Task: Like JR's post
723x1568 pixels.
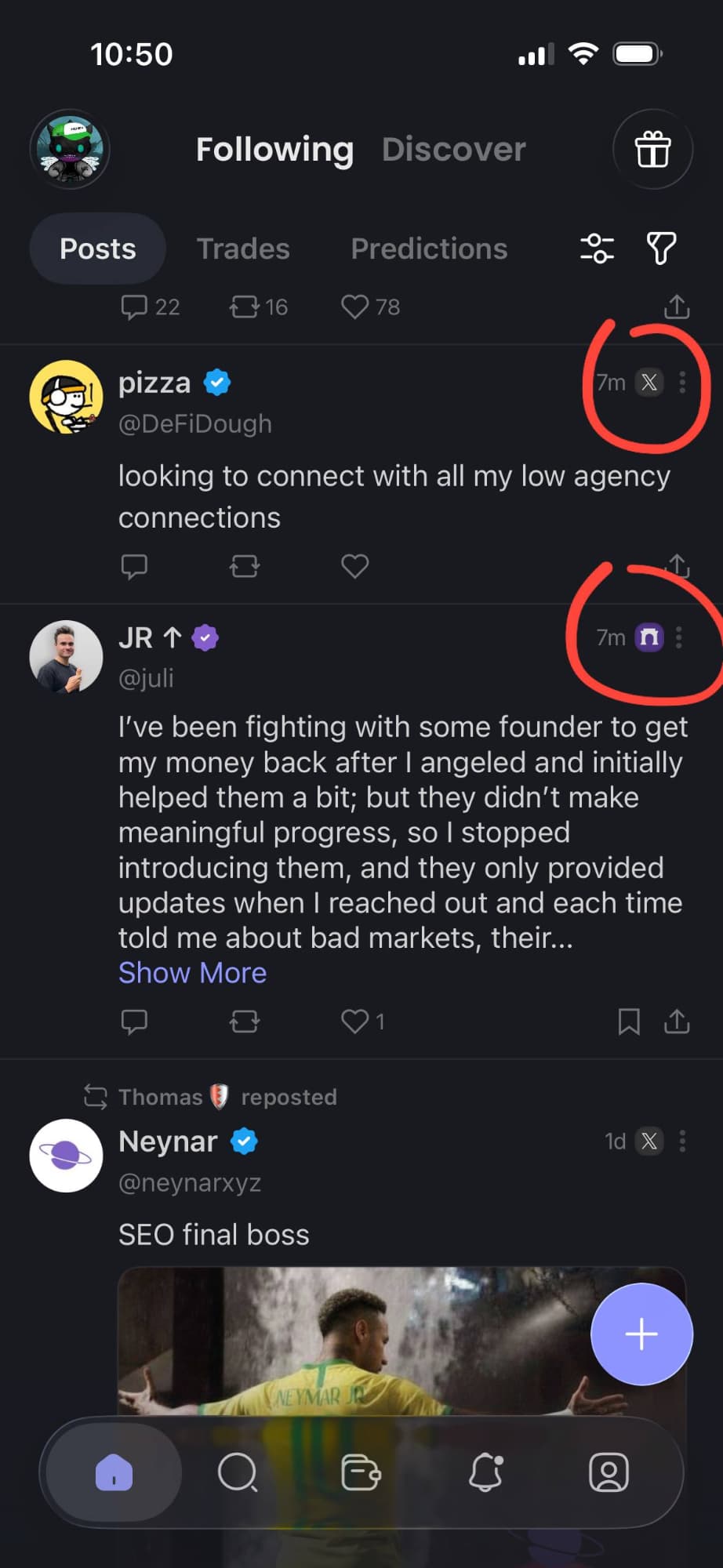Action: [354, 1021]
